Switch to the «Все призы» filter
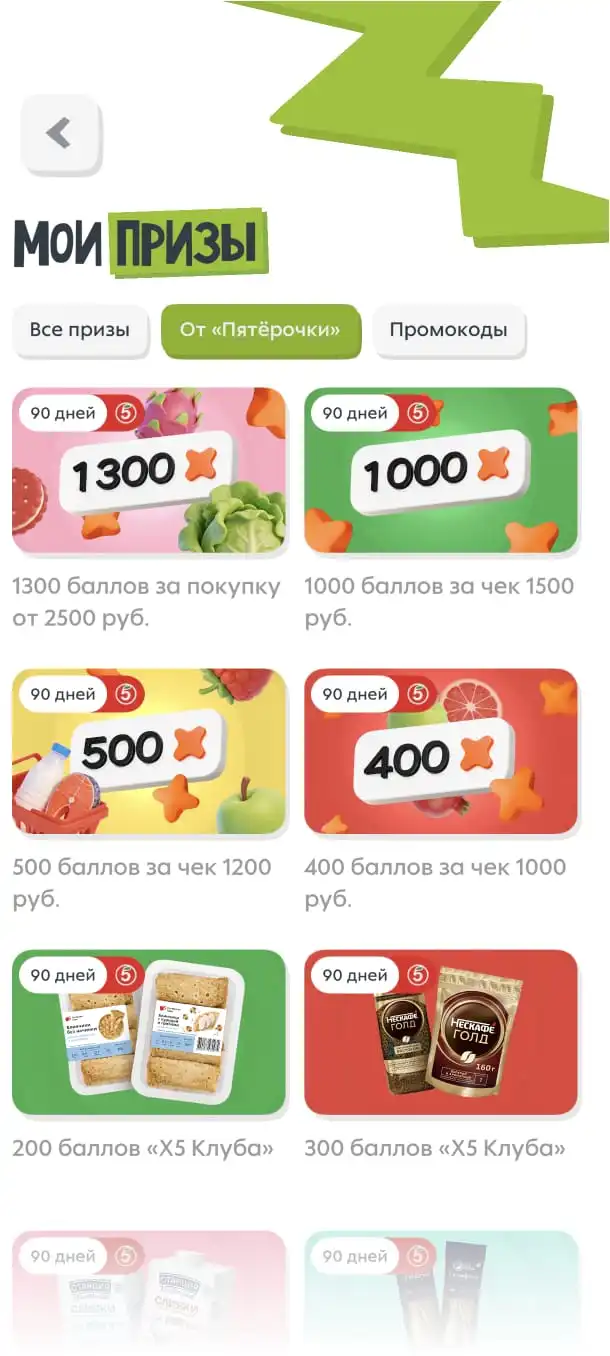Viewport: 610px width, 1356px height. [x=80, y=330]
